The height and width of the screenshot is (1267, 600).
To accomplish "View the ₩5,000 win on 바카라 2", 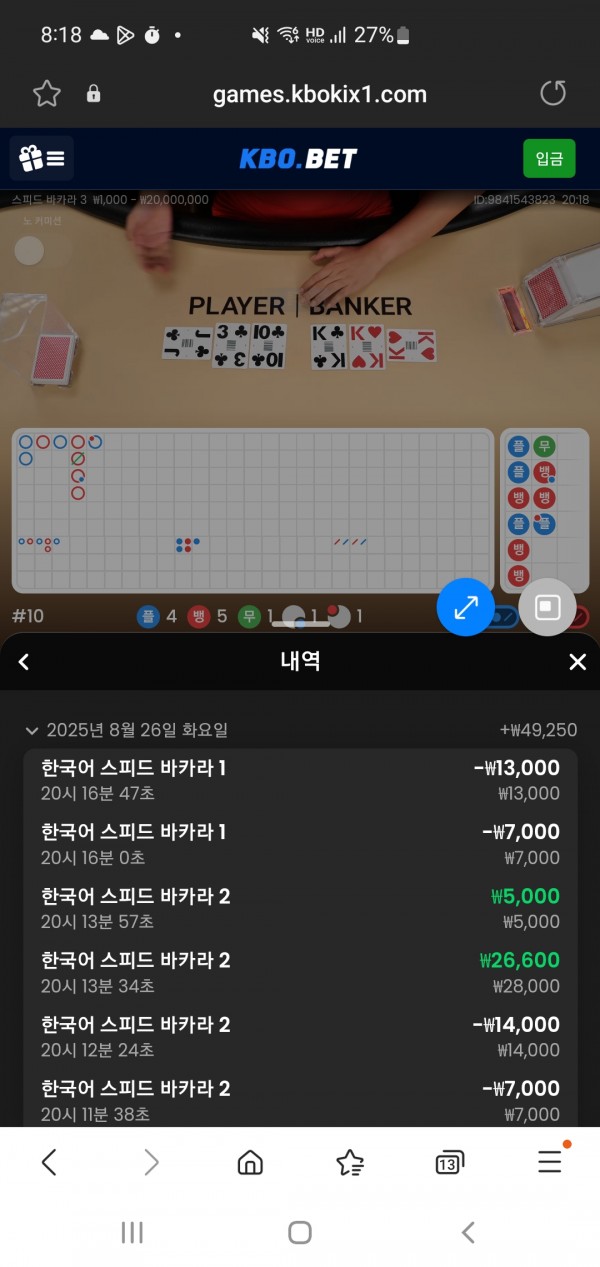I will pyautogui.click(x=300, y=908).
